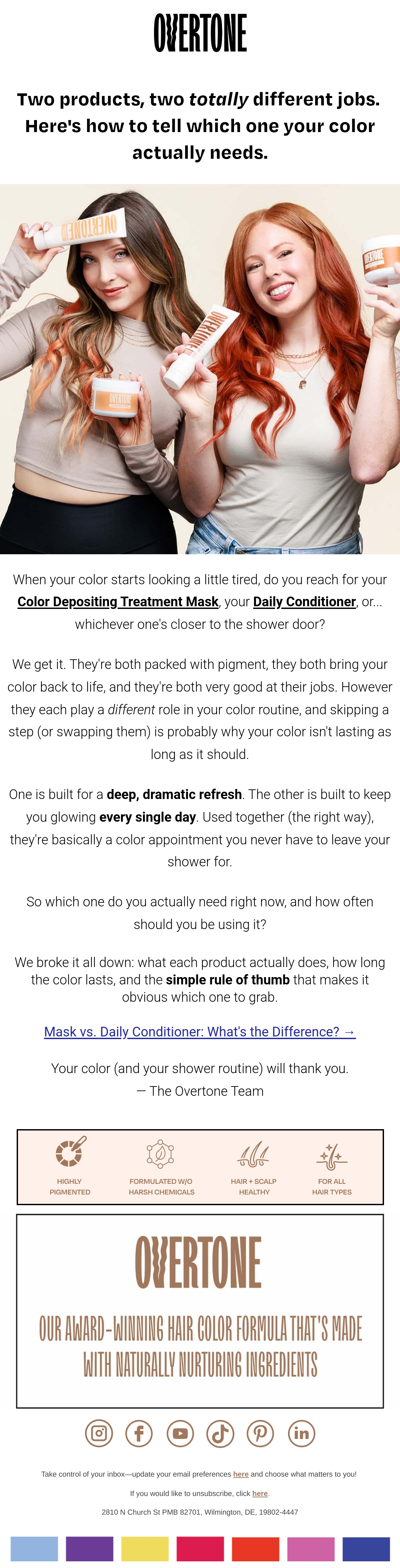The height and width of the screenshot is (1568, 400).
Task: Visit Overtone's YouTube channel
Action: point(180,1433)
